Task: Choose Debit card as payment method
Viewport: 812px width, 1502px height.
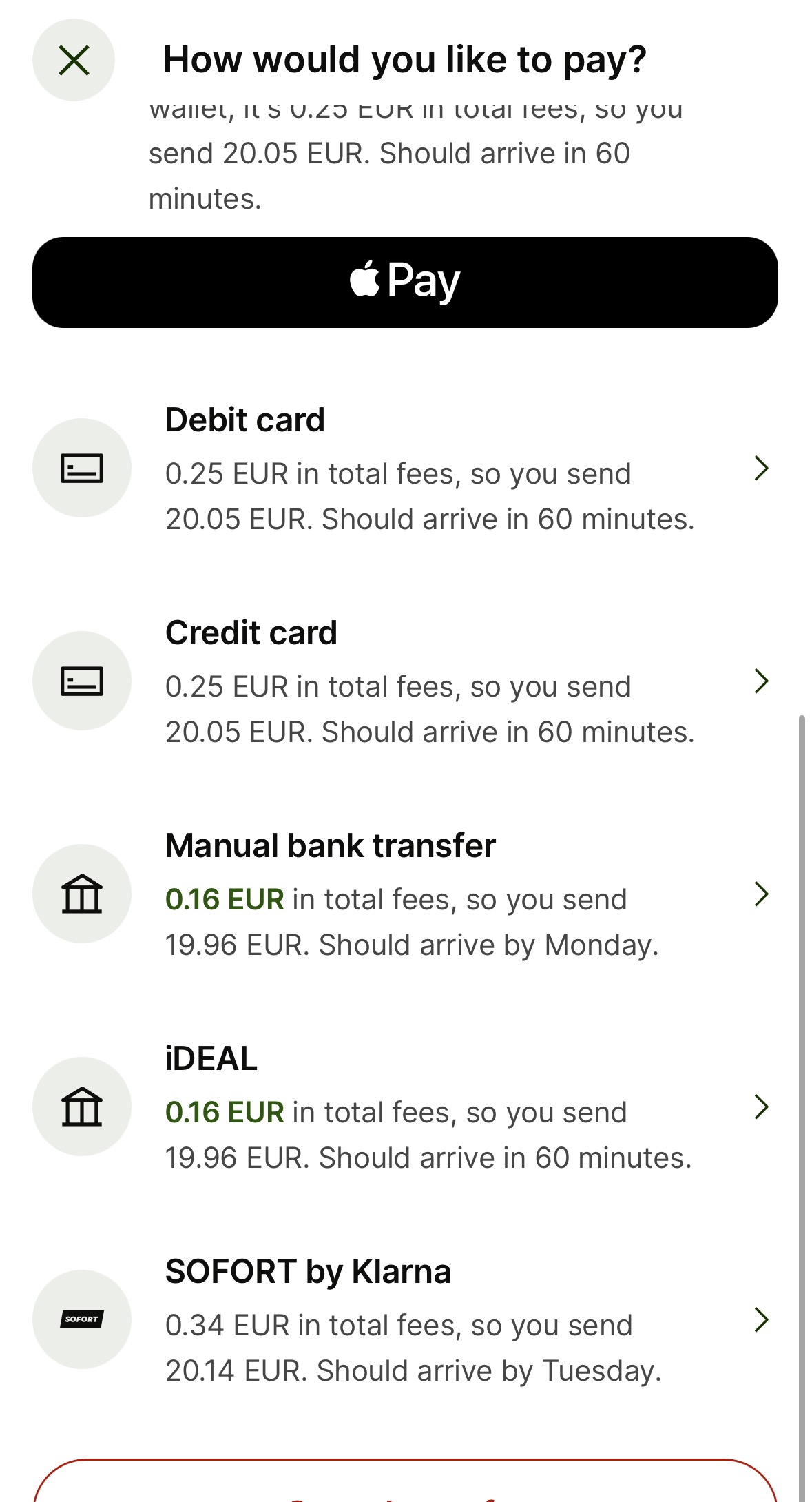Action: [x=405, y=468]
